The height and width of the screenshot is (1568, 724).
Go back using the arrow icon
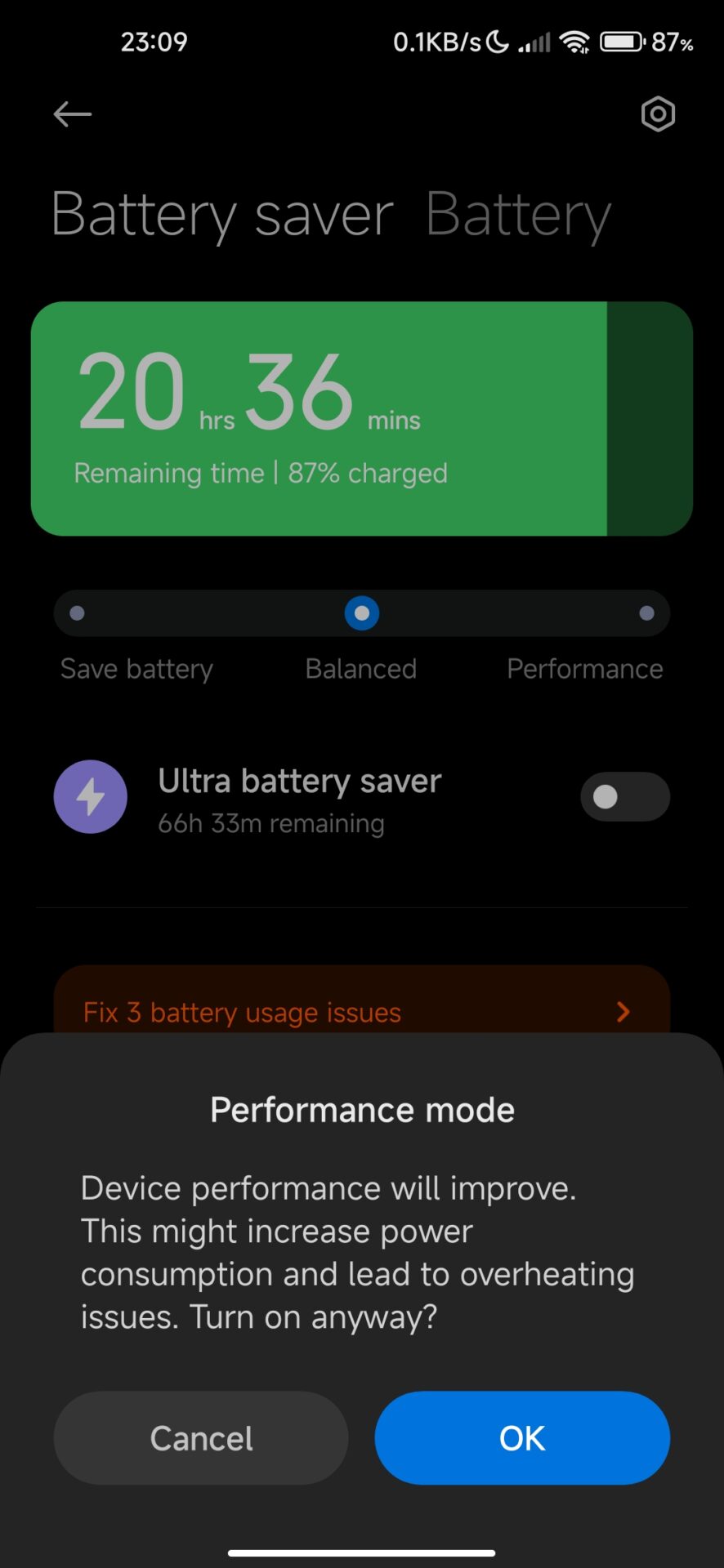(x=72, y=114)
